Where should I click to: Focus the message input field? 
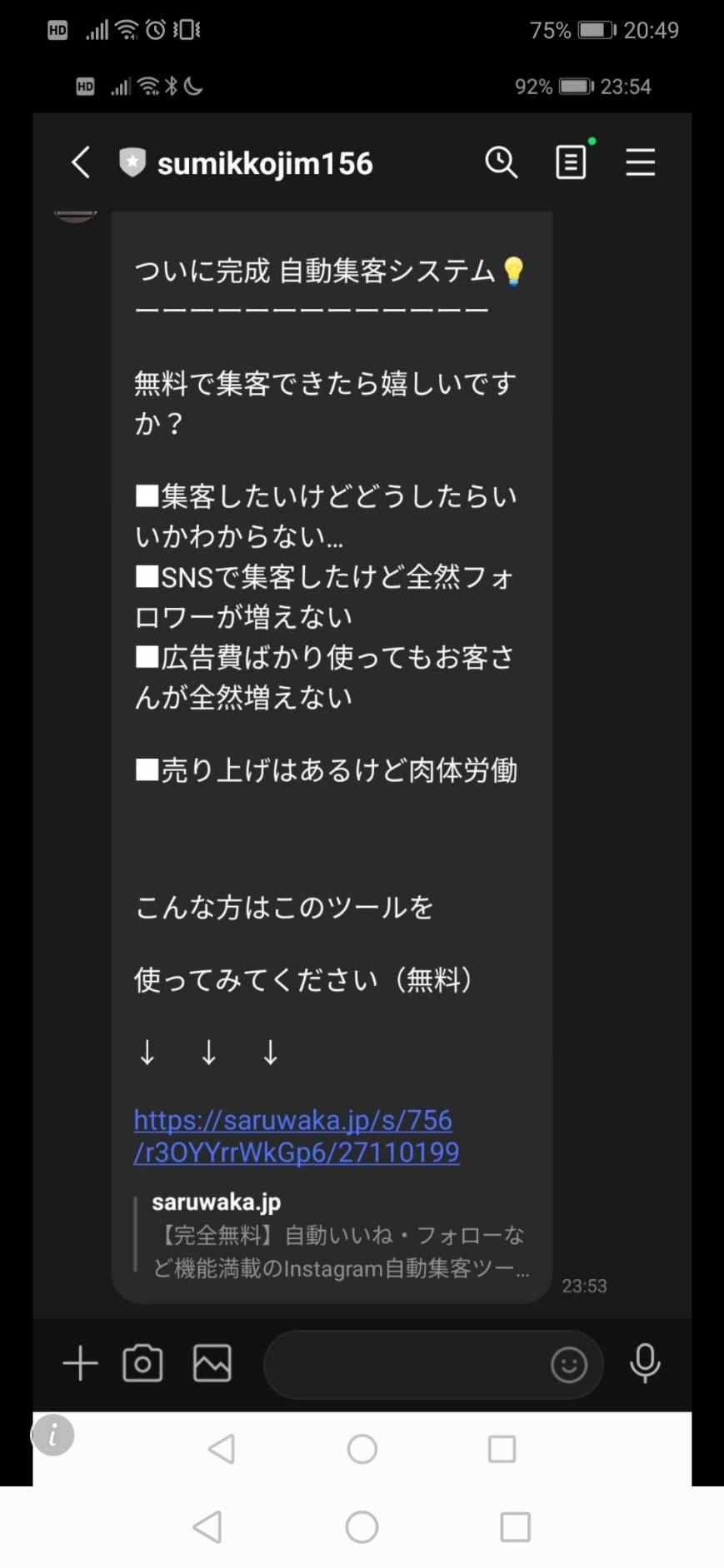pos(404,1364)
